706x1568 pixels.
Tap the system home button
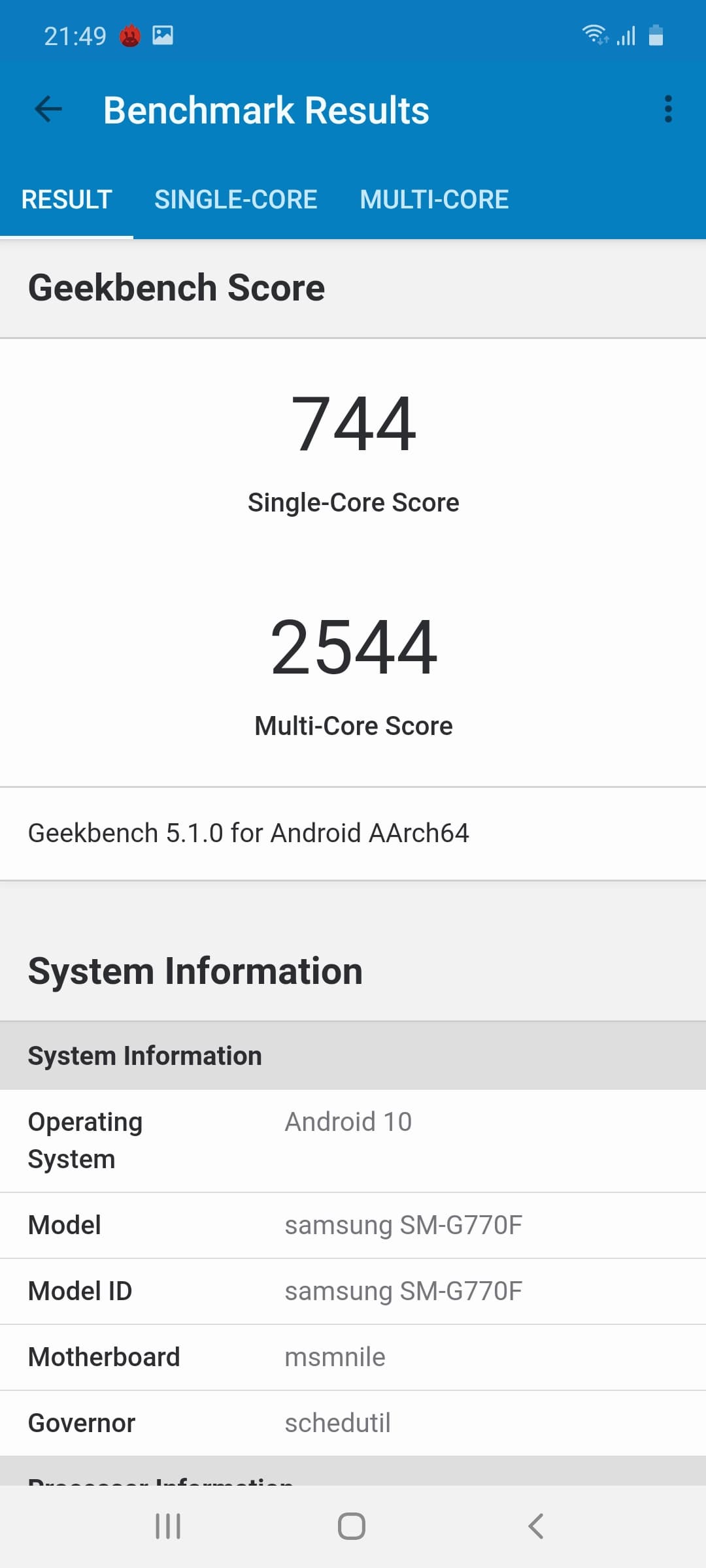coord(352,1526)
